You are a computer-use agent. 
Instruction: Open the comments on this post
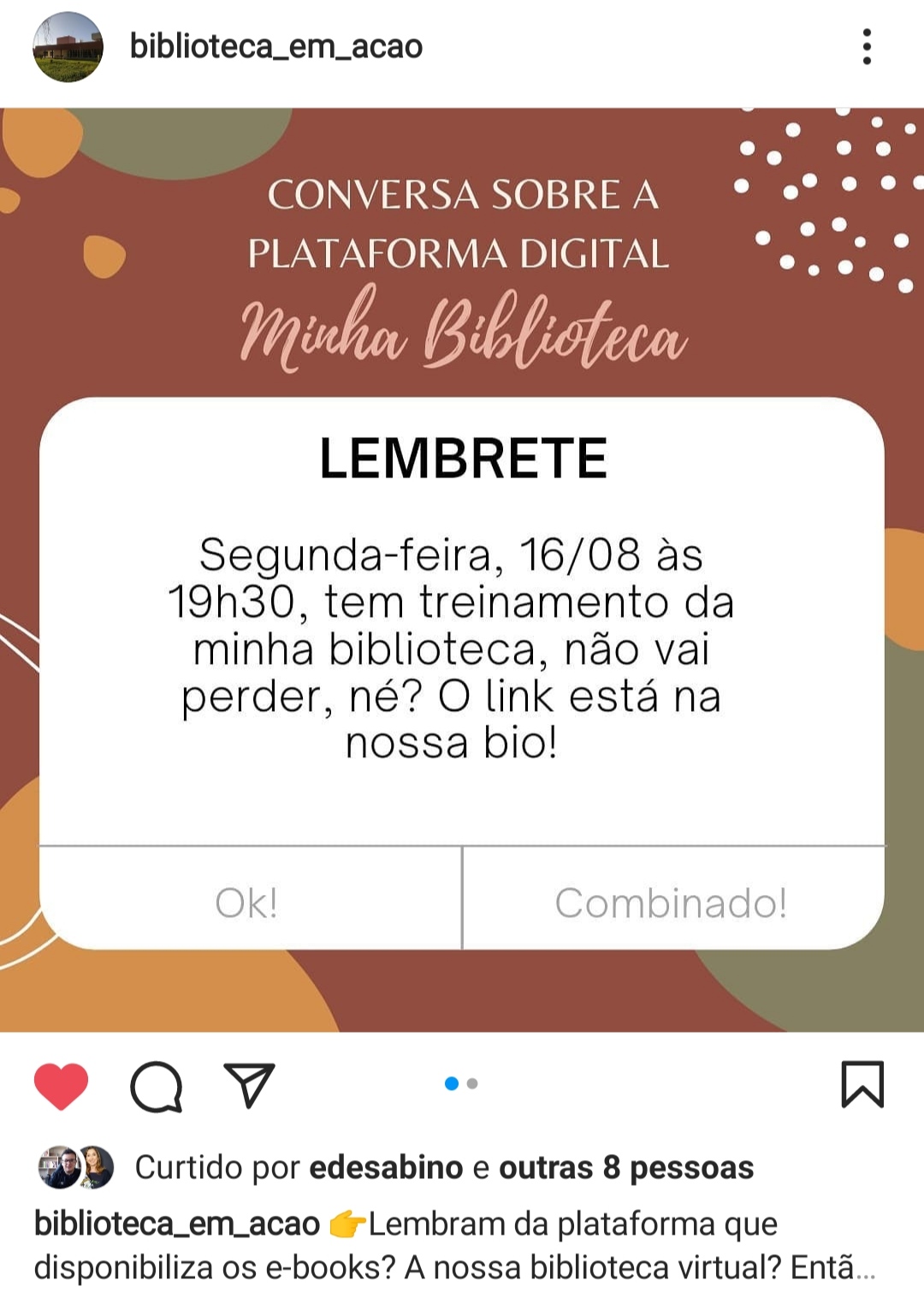156,1085
